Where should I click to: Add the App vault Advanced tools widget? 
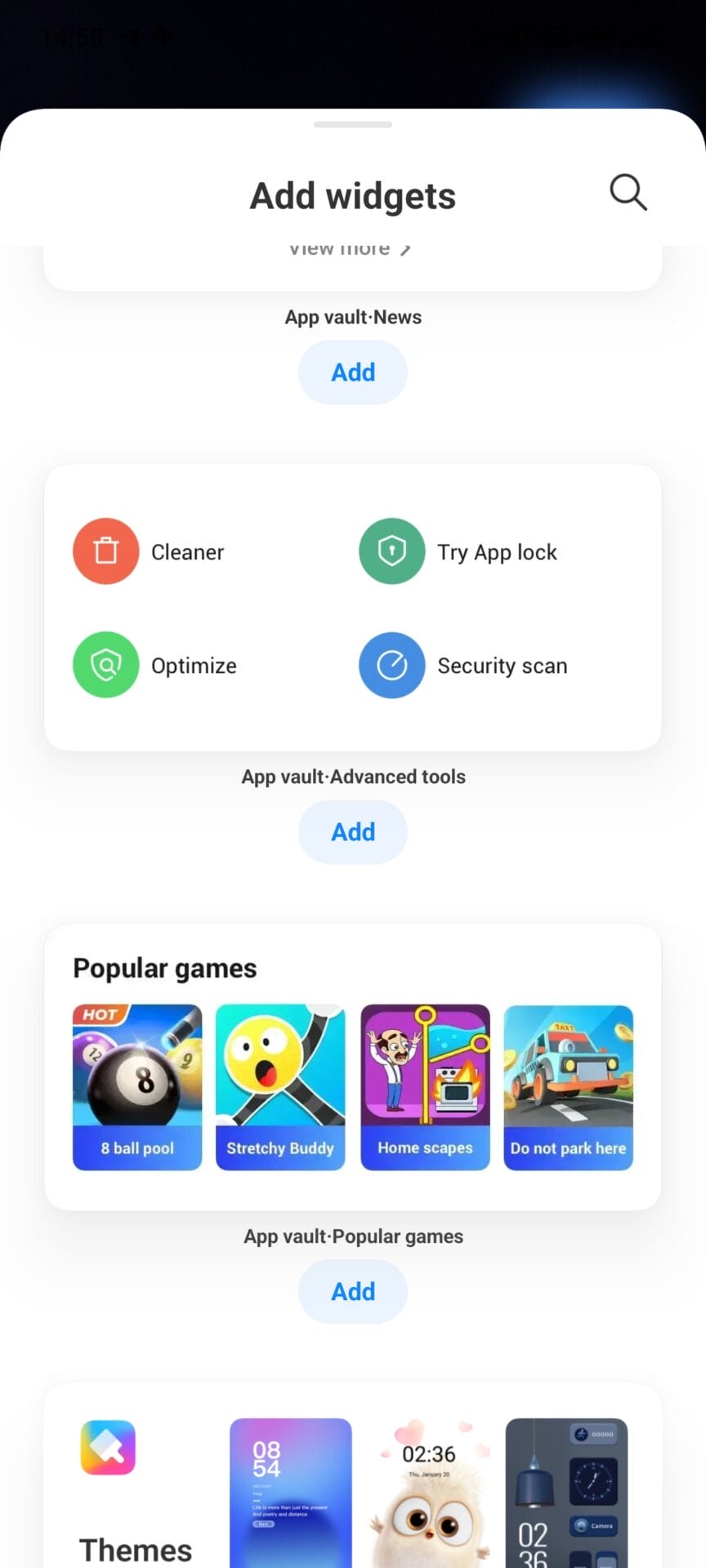pyautogui.click(x=353, y=832)
